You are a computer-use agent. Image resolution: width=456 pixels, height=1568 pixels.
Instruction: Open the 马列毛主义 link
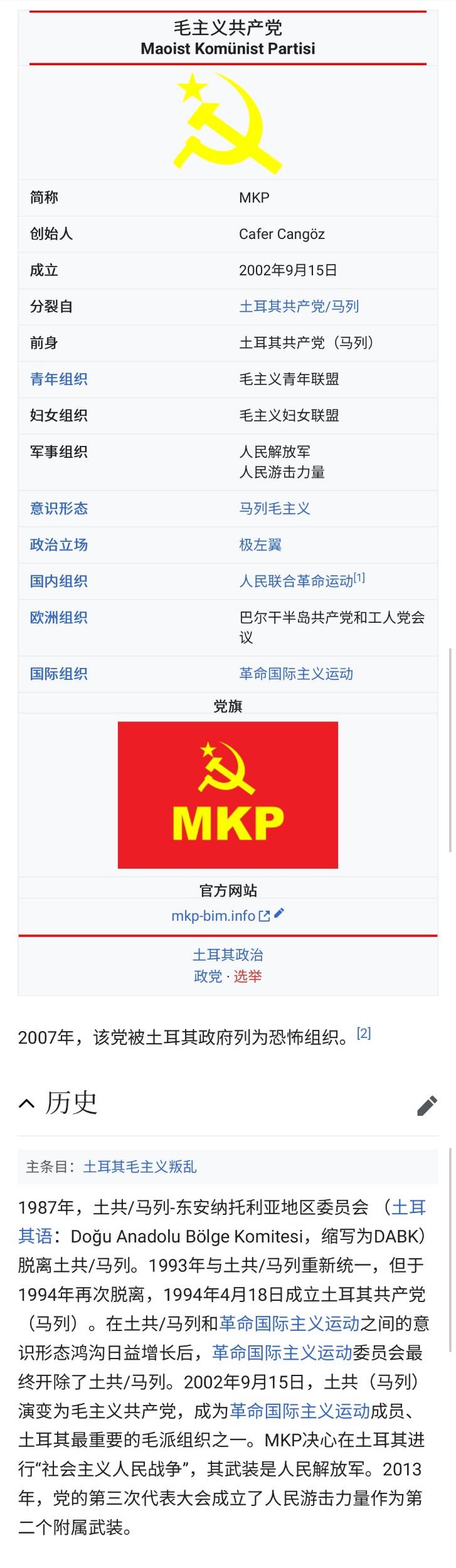(275, 508)
